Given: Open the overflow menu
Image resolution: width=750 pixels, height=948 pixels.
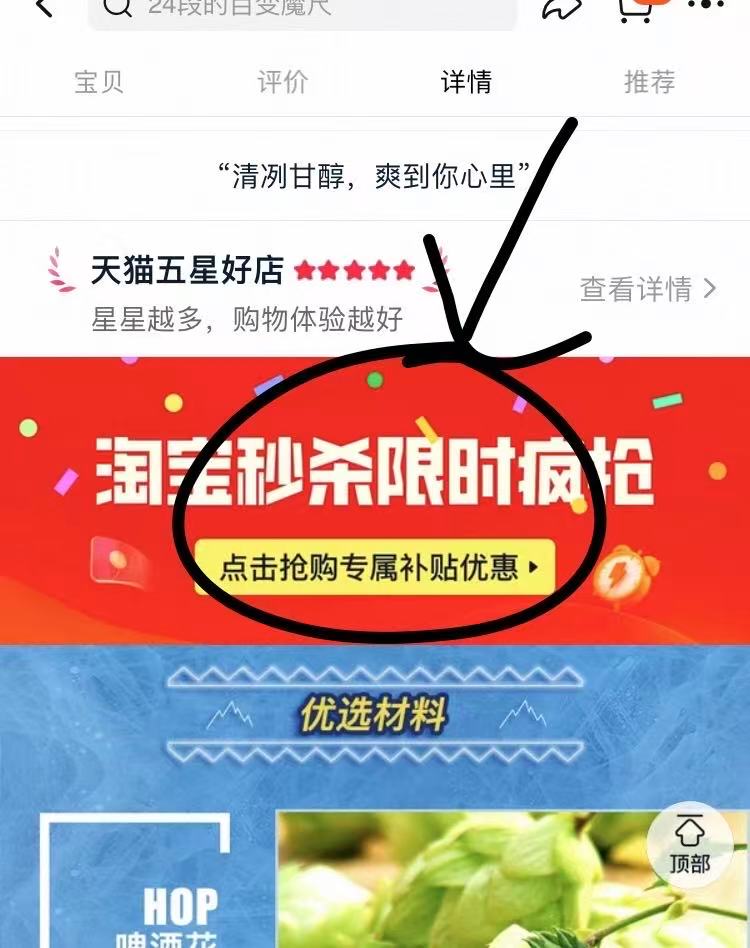Looking at the screenshot, I should pyautogui.click(x=706, y=6).
